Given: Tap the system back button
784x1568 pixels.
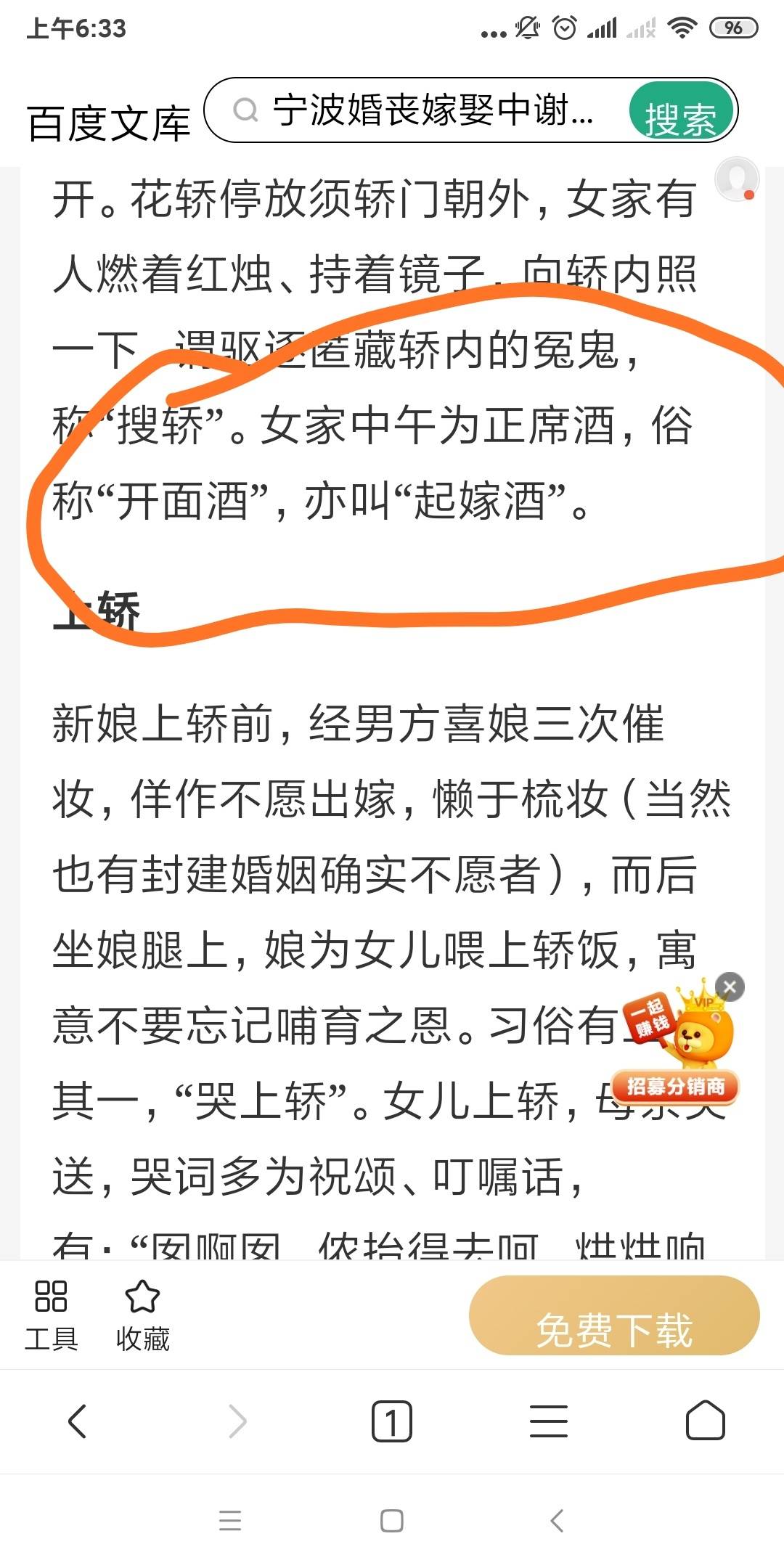Looking at the screenshot, I should click(557, 1521).
